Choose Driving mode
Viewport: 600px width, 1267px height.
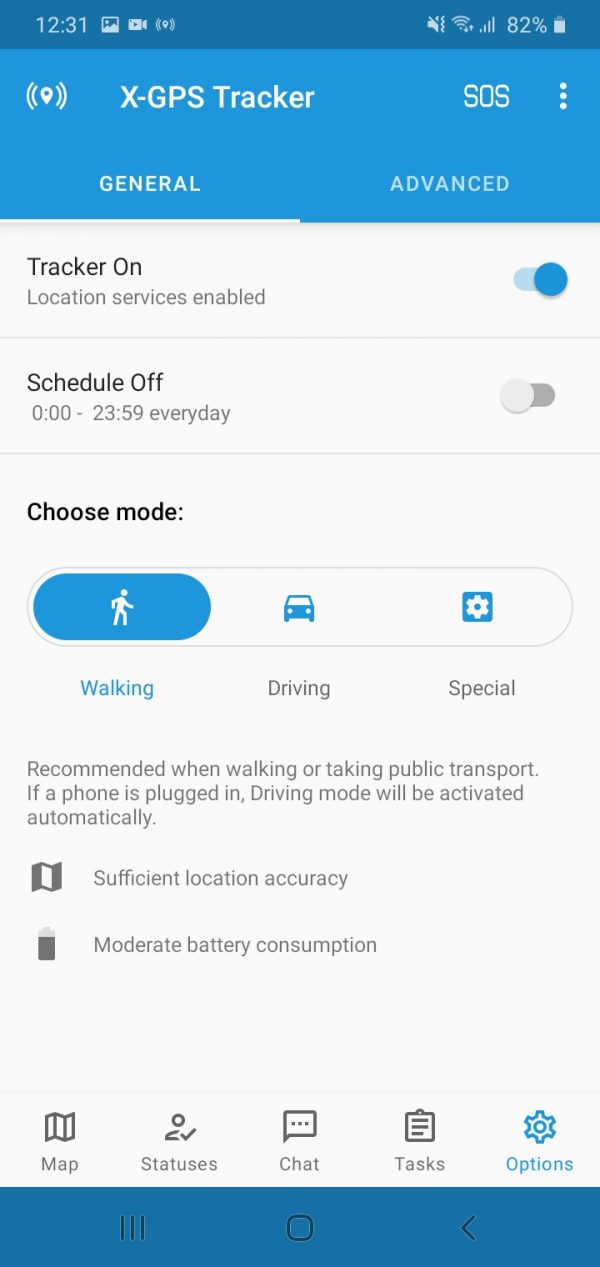(299, 607)
